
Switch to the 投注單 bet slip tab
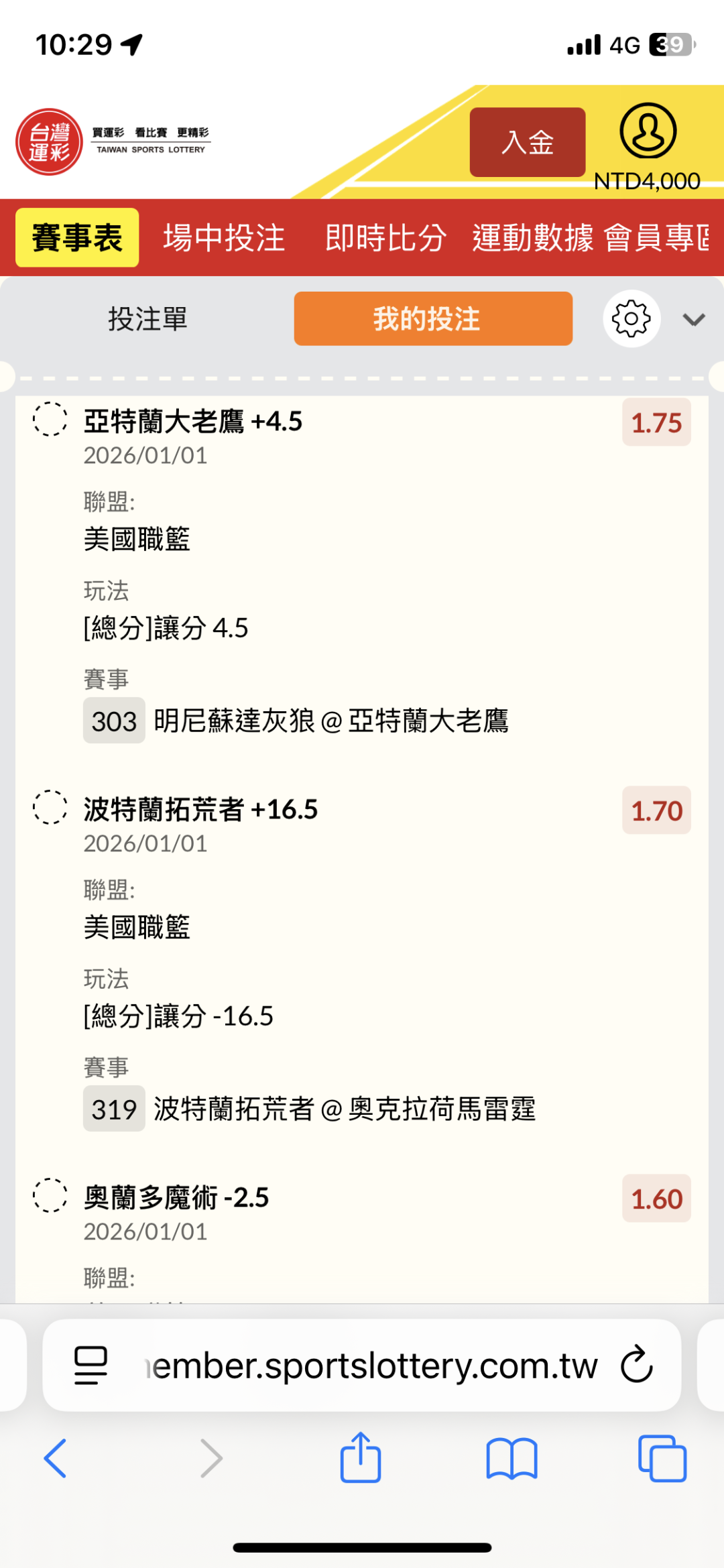point(147,319)
